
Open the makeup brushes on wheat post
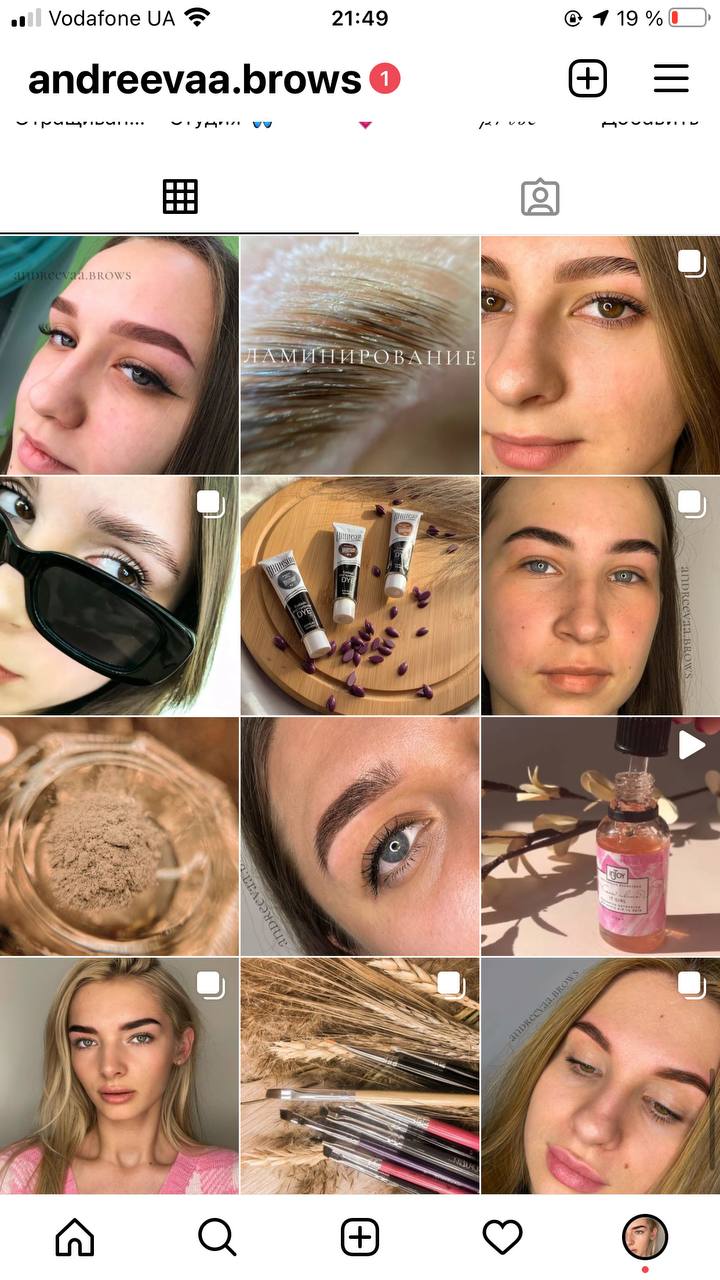tap(360, 1076)
